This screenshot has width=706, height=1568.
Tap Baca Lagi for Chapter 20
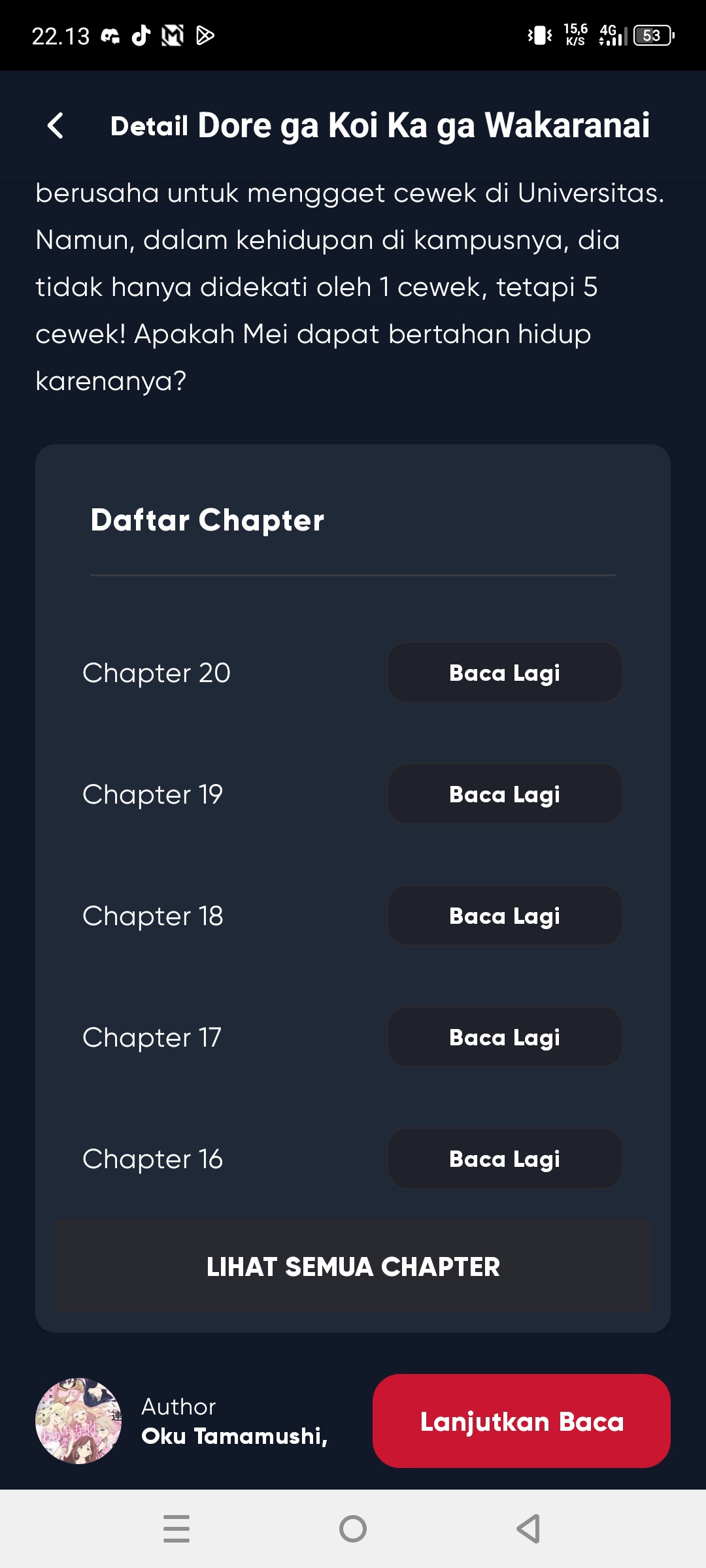click(x=505, y=672)
